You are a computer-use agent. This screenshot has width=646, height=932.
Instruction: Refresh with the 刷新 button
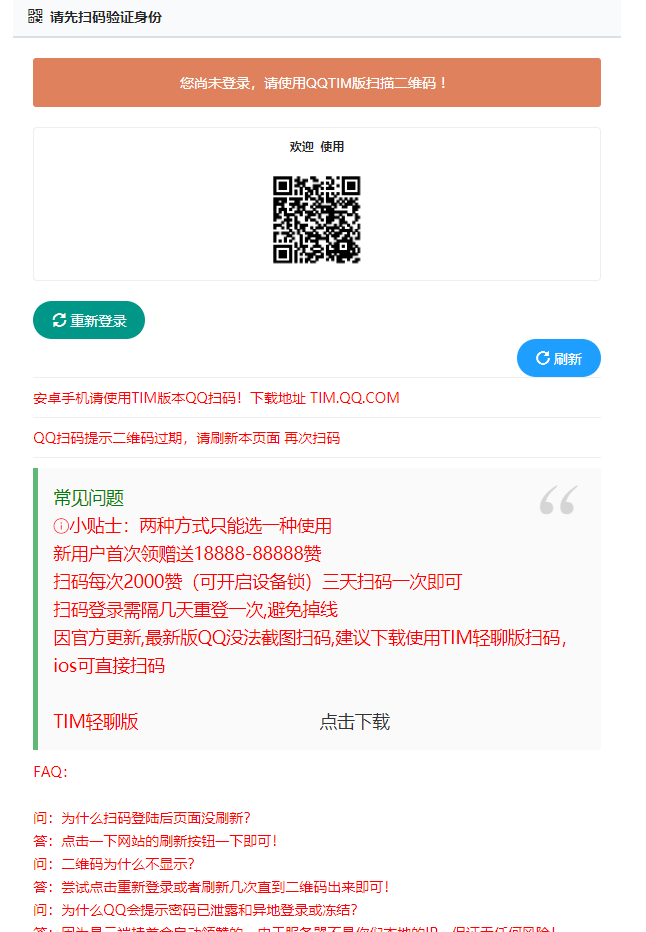pos(558,358)
